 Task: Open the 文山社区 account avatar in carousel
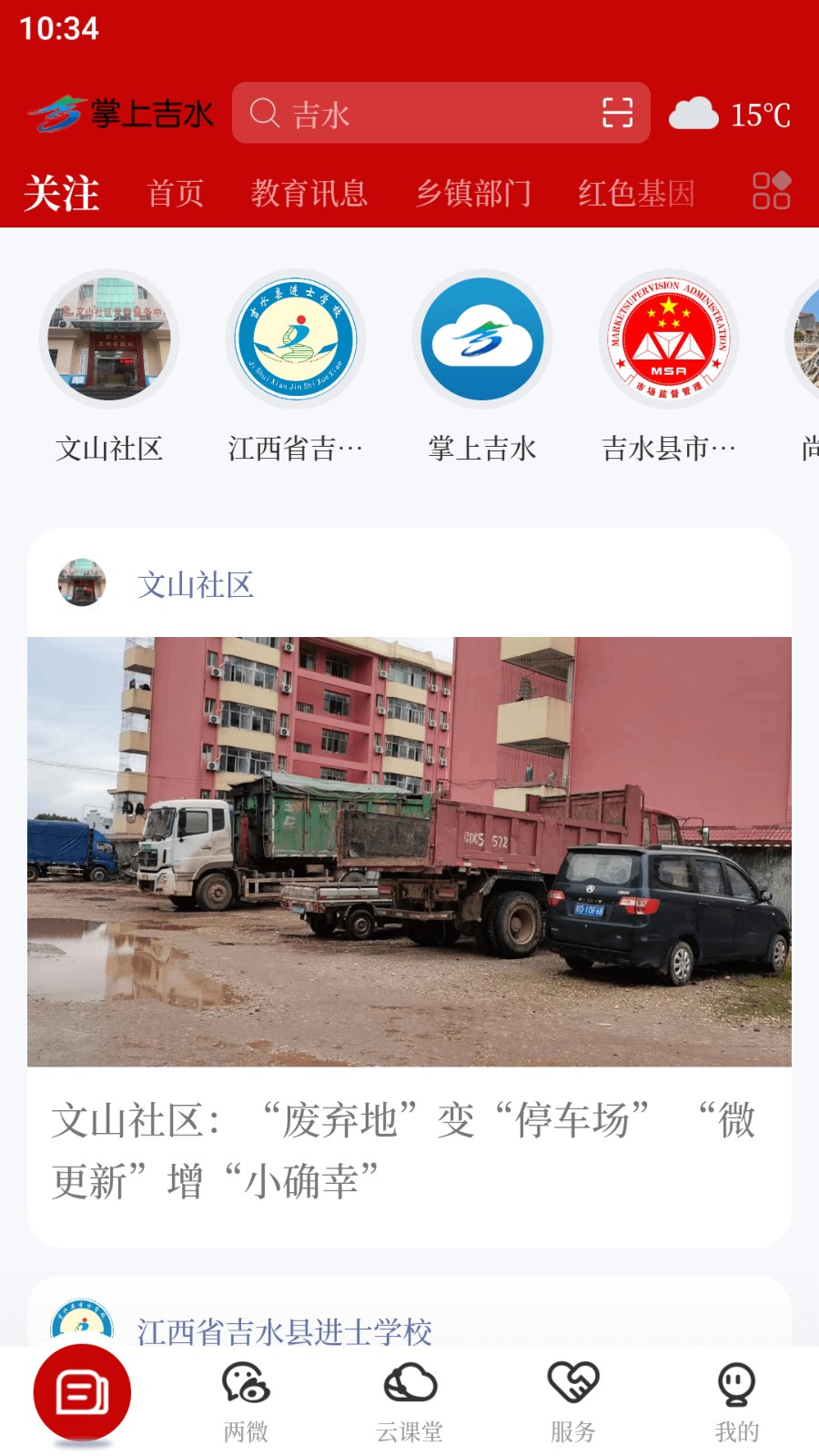click(x=108, y=339)
